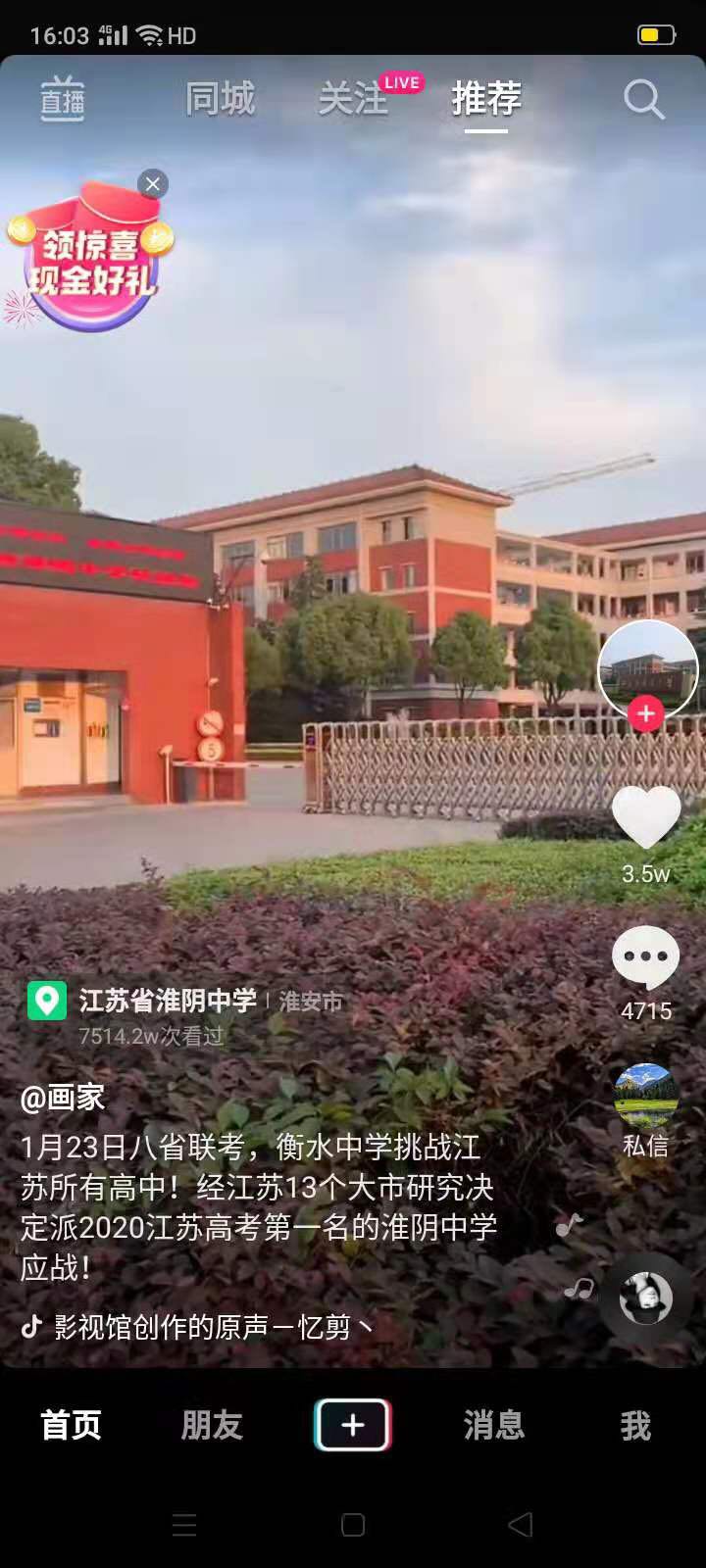Open the 消息 messages tab
Viewport: 706px width, 1568px height.
[x=494, y=1425]
